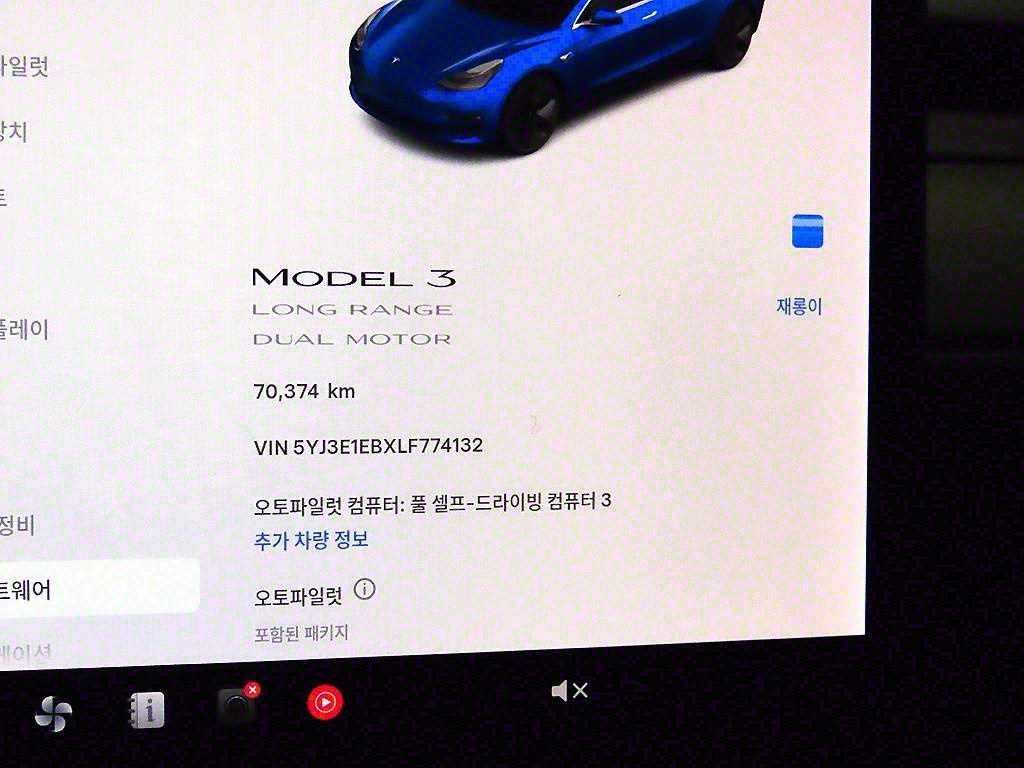Open the 오토파일럿 settings menu in sidebar
Viewport: 1024px width, 768px height.
tap(25, 68)
